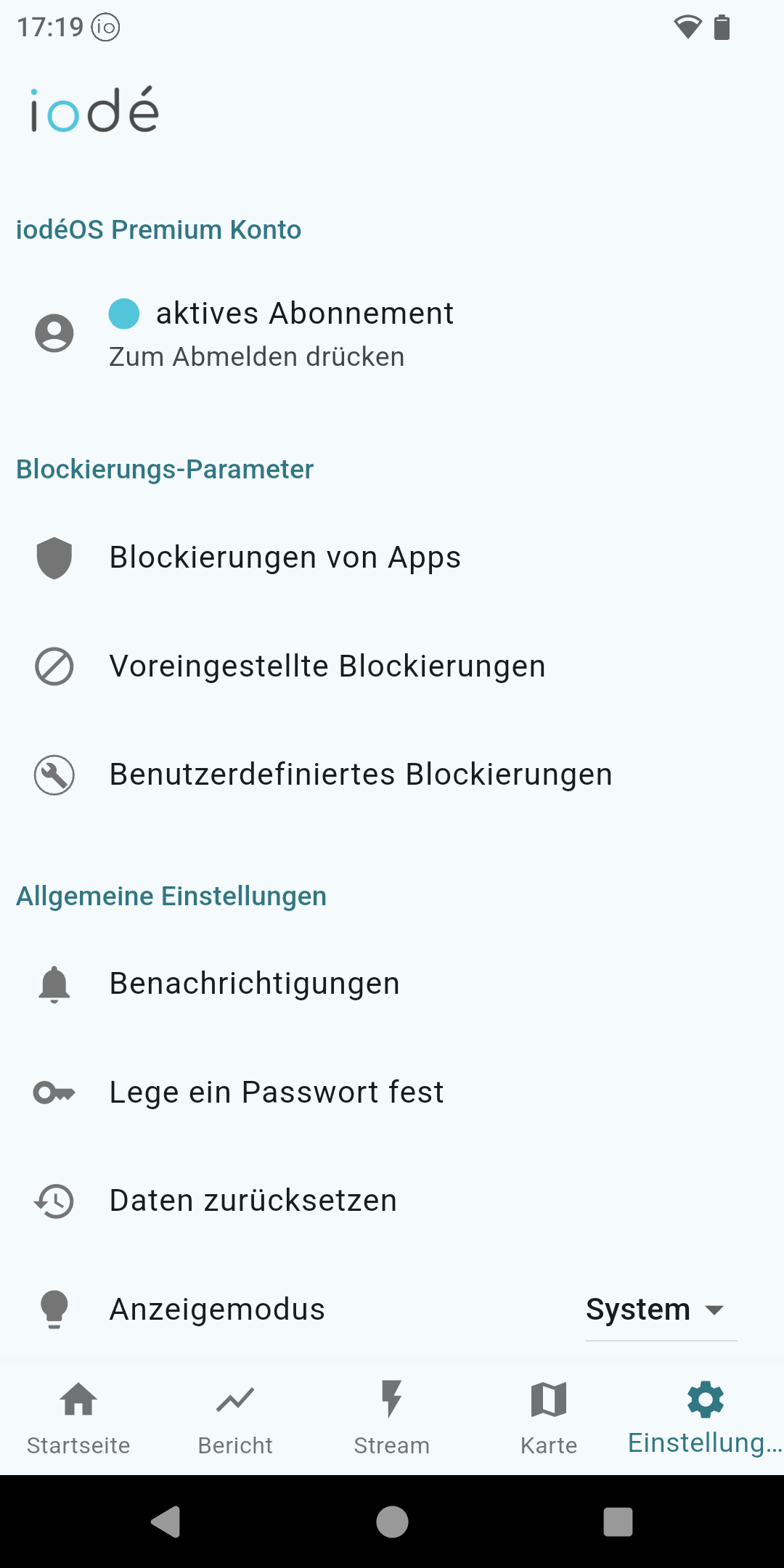Open the Karte tab
This screenshot has width=784, height=1568.
click(549, 1418)
